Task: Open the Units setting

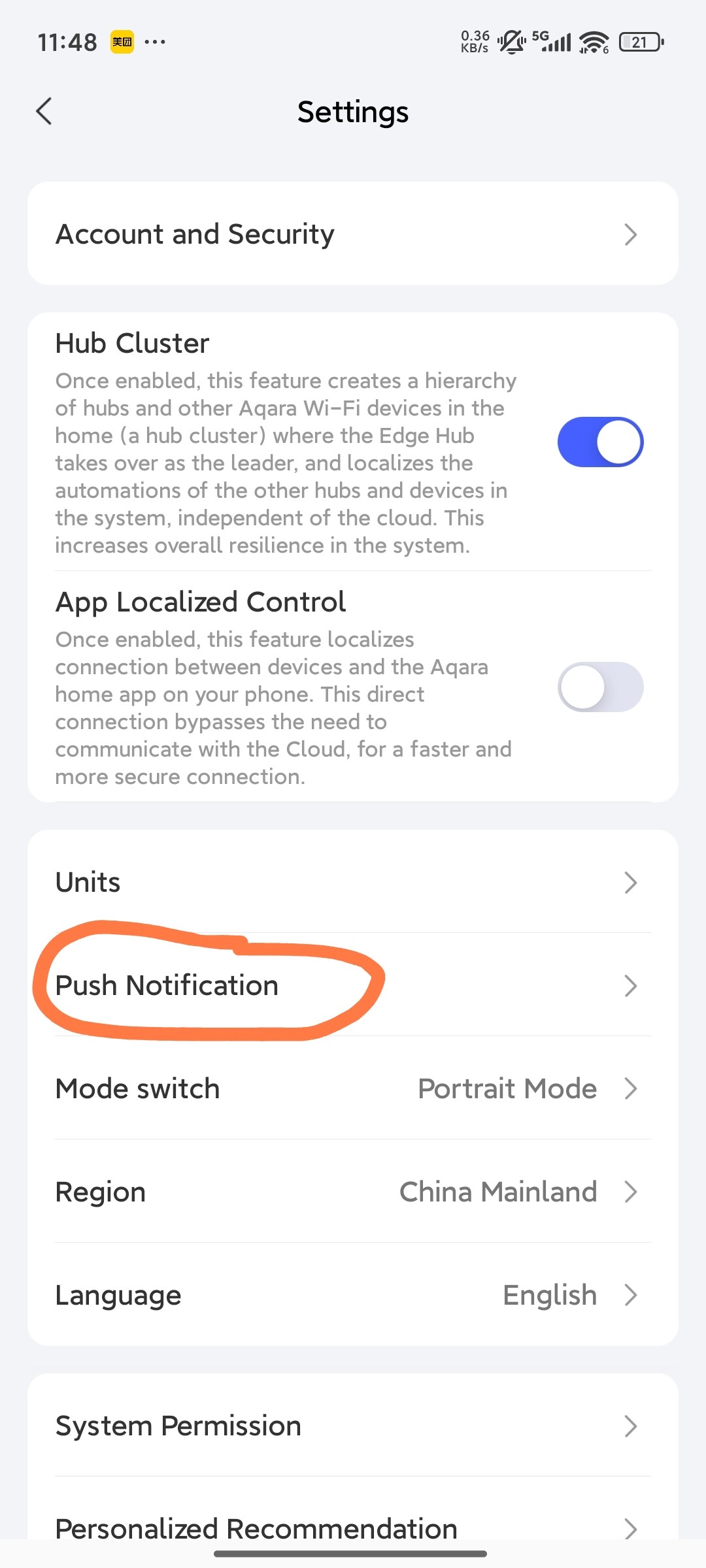Action: pyautogui.click(x=353, y=882)
